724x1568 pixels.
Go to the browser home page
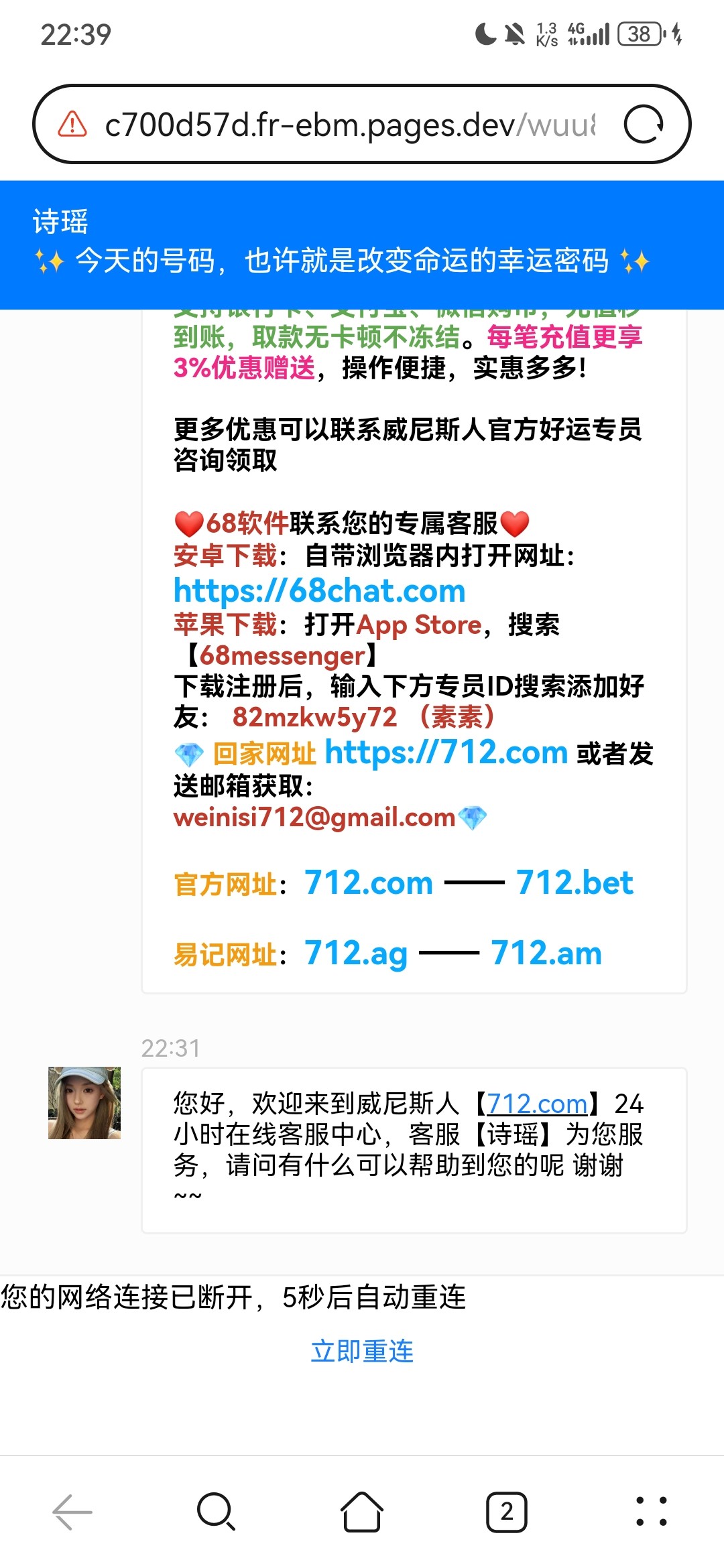click(x=362, y=1512)
